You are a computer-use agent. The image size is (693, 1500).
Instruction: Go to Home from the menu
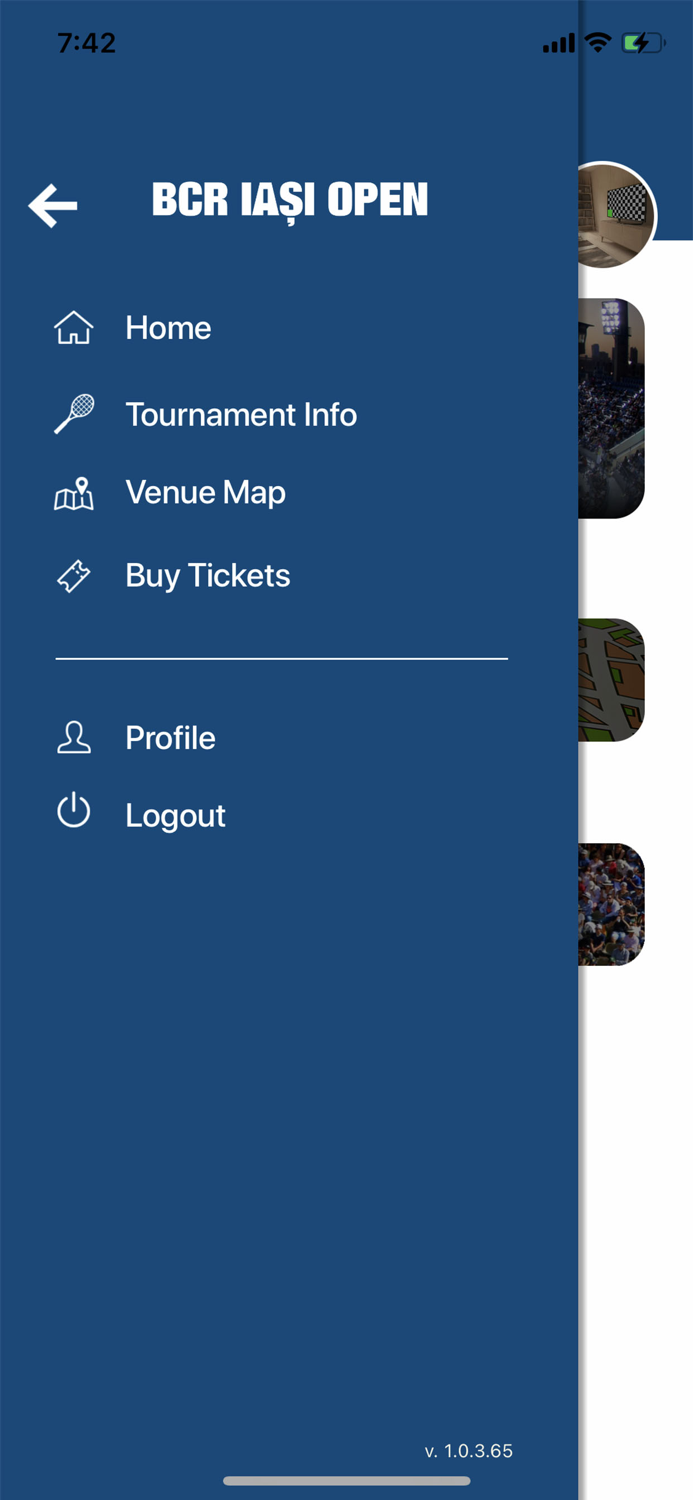pyautogui.click(x=167, y=328)
